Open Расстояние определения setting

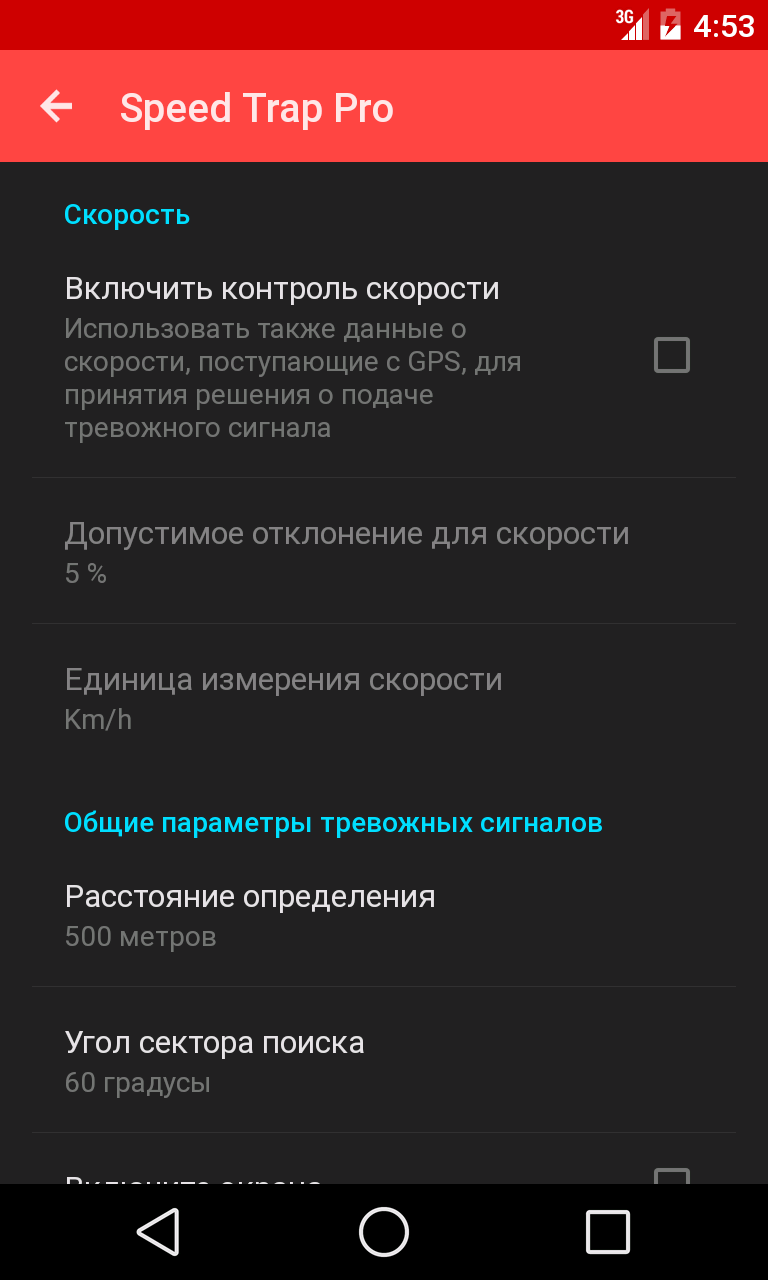point(384,914)
